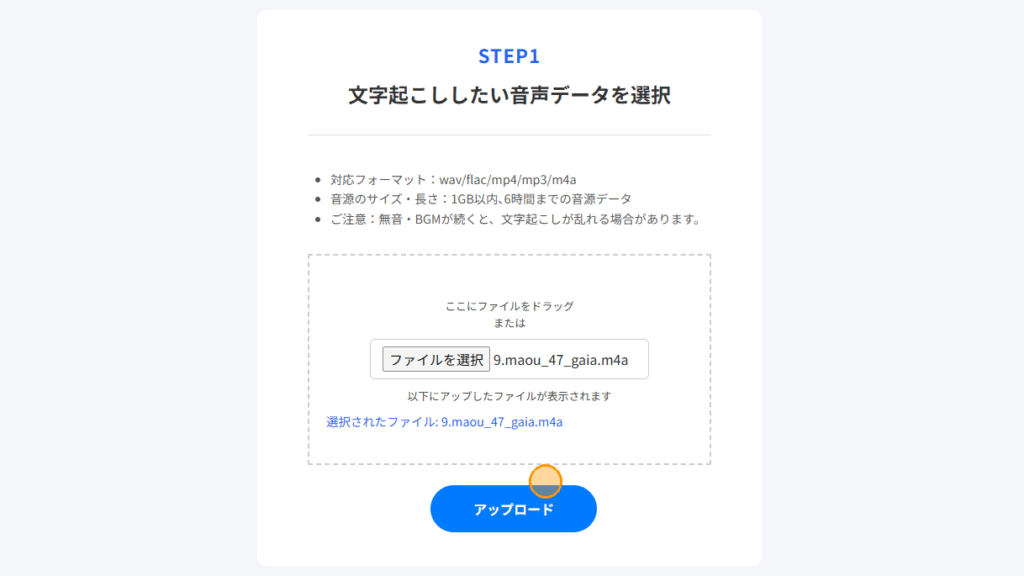Tap the アップロード button
Viewport: 1024px width, 576px height.
(513, 510)
